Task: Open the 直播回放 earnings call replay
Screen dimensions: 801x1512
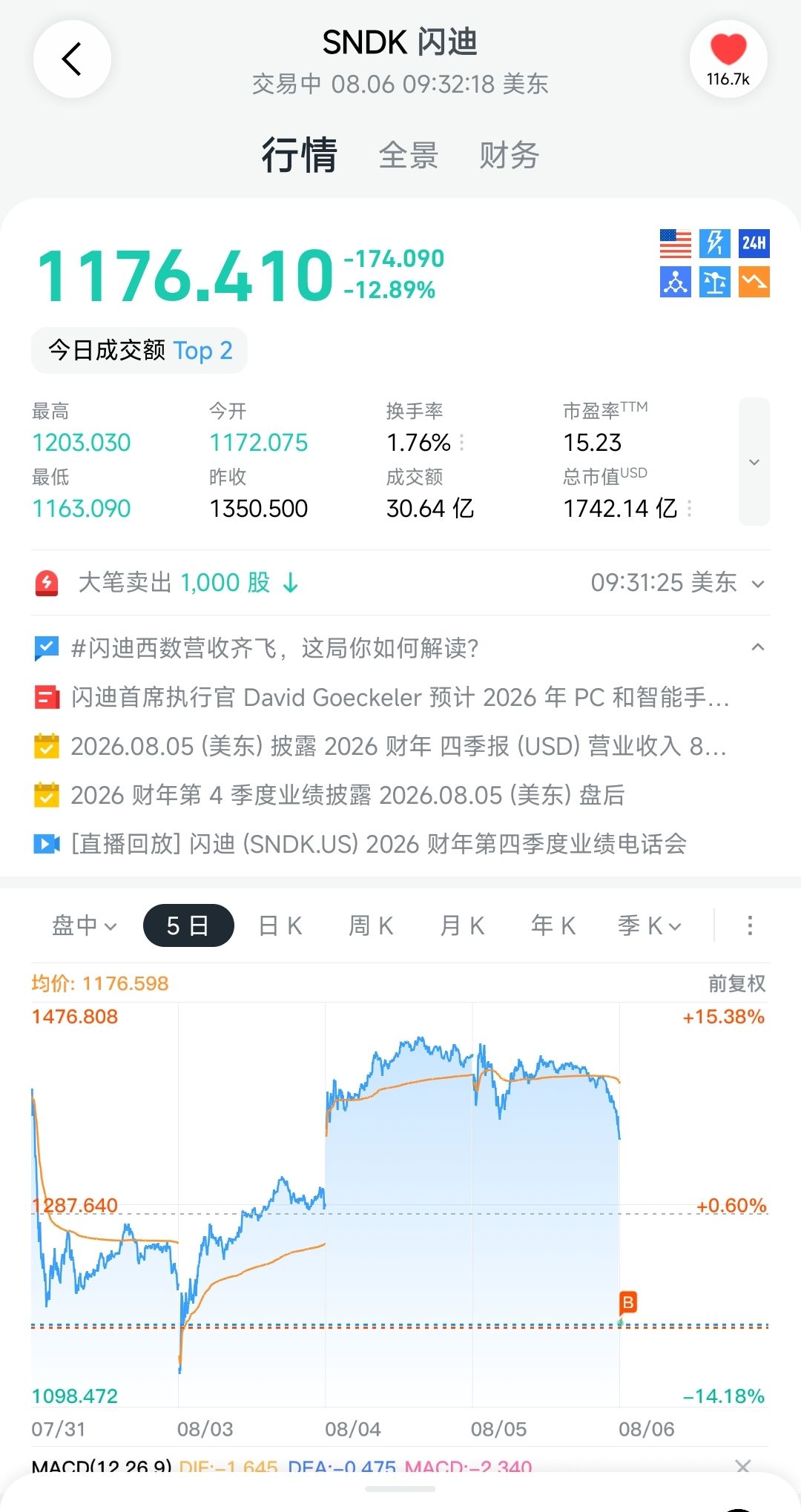Action: 378,844
